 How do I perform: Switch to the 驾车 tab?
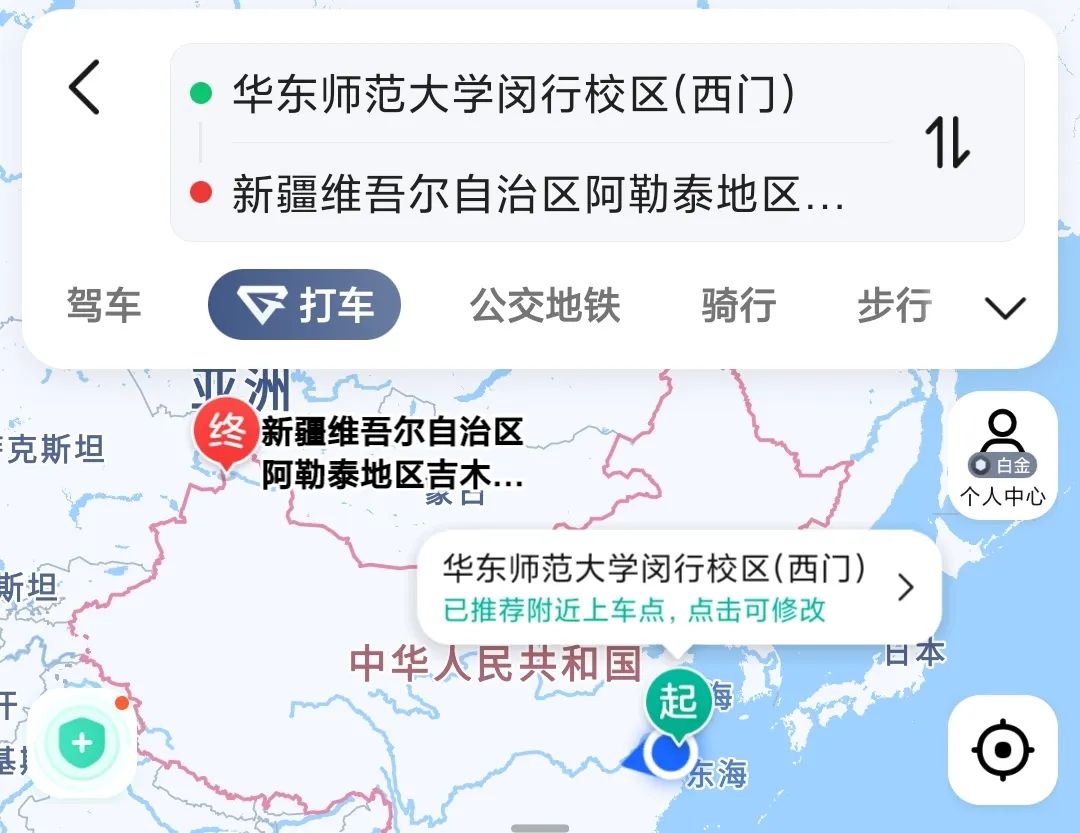tap(104, 306)
